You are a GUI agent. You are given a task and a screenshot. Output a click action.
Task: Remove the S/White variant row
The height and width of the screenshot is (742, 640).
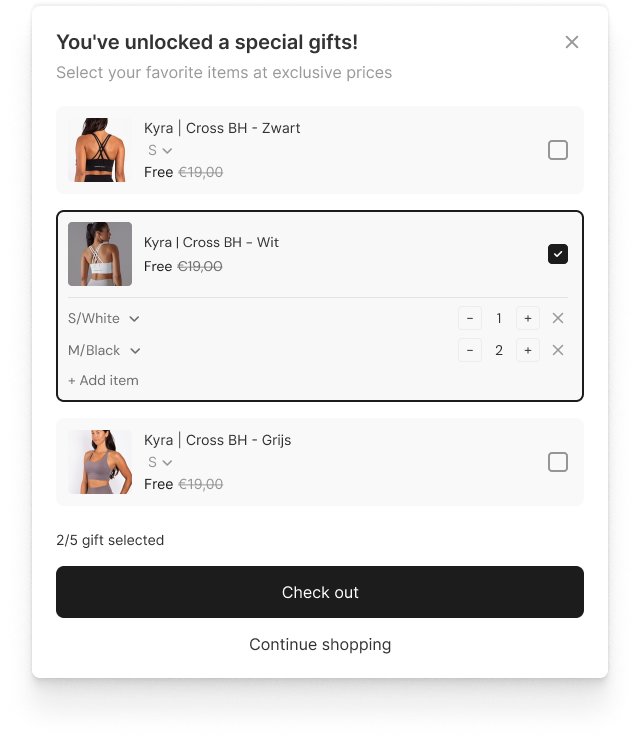(x=558, y=318)
